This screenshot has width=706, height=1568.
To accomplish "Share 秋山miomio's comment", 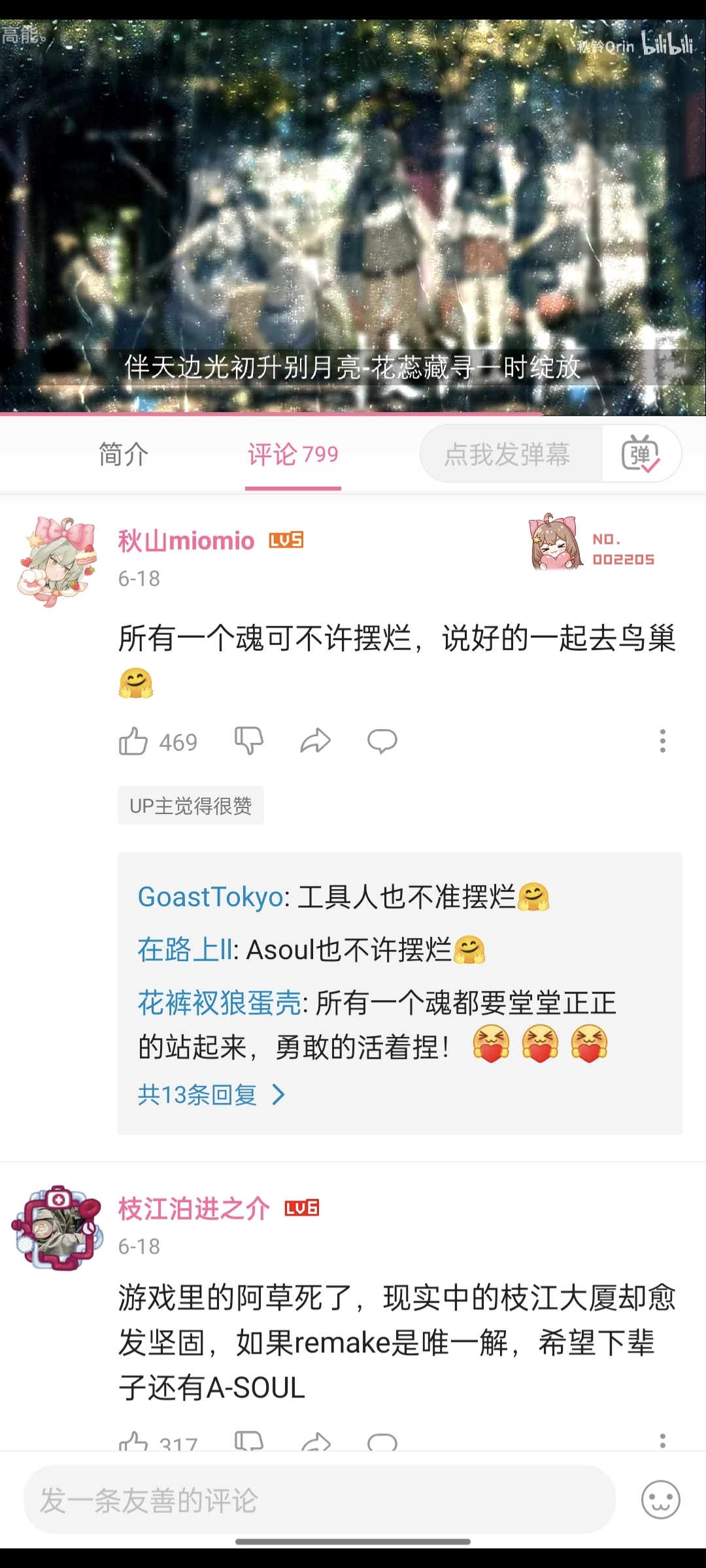I will (316, 742).
